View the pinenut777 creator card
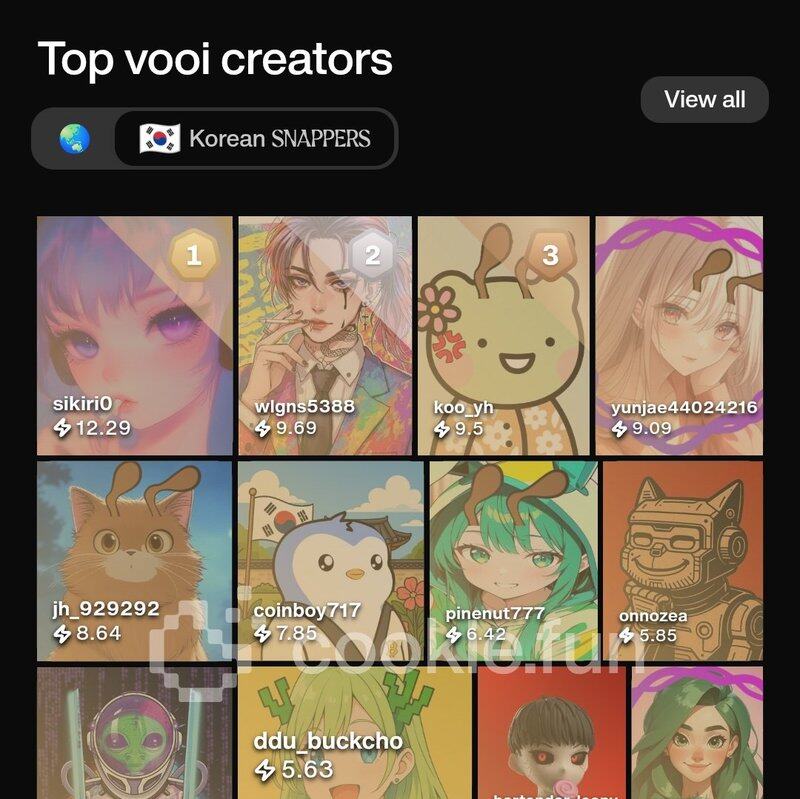This screenshot has height=799, width=800. click(513, 560)
